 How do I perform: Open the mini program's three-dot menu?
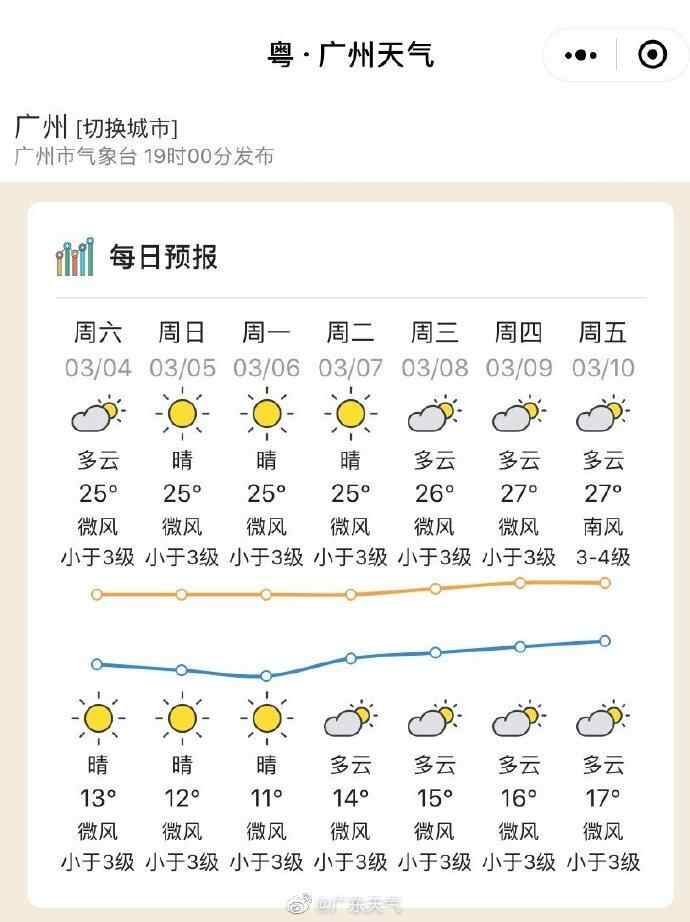[x=581, y=55]
